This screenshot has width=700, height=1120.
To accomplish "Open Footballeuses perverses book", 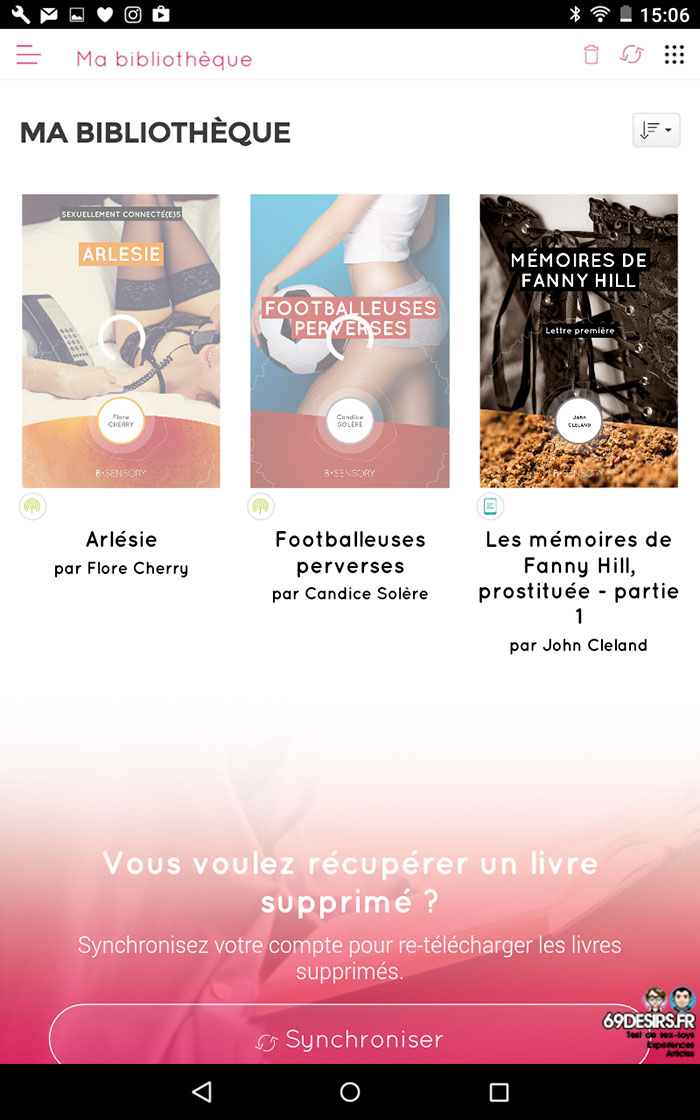I will pyautogui.click(x=350, y=341).
